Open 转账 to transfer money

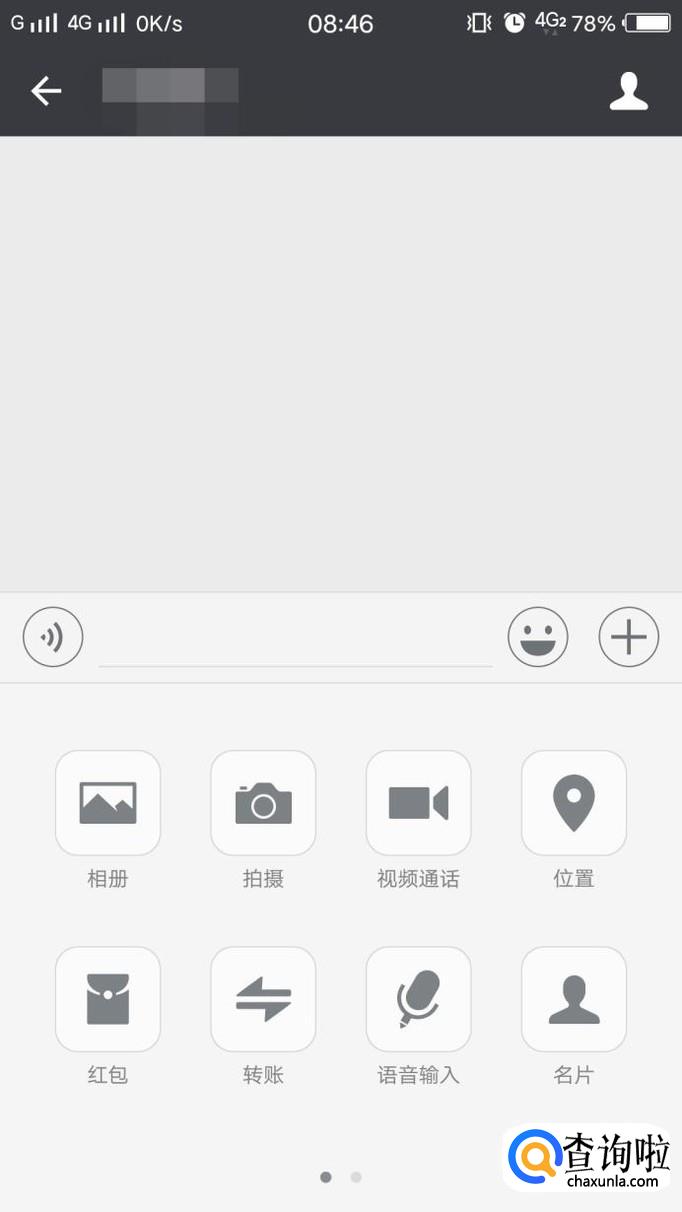point(263,999)
